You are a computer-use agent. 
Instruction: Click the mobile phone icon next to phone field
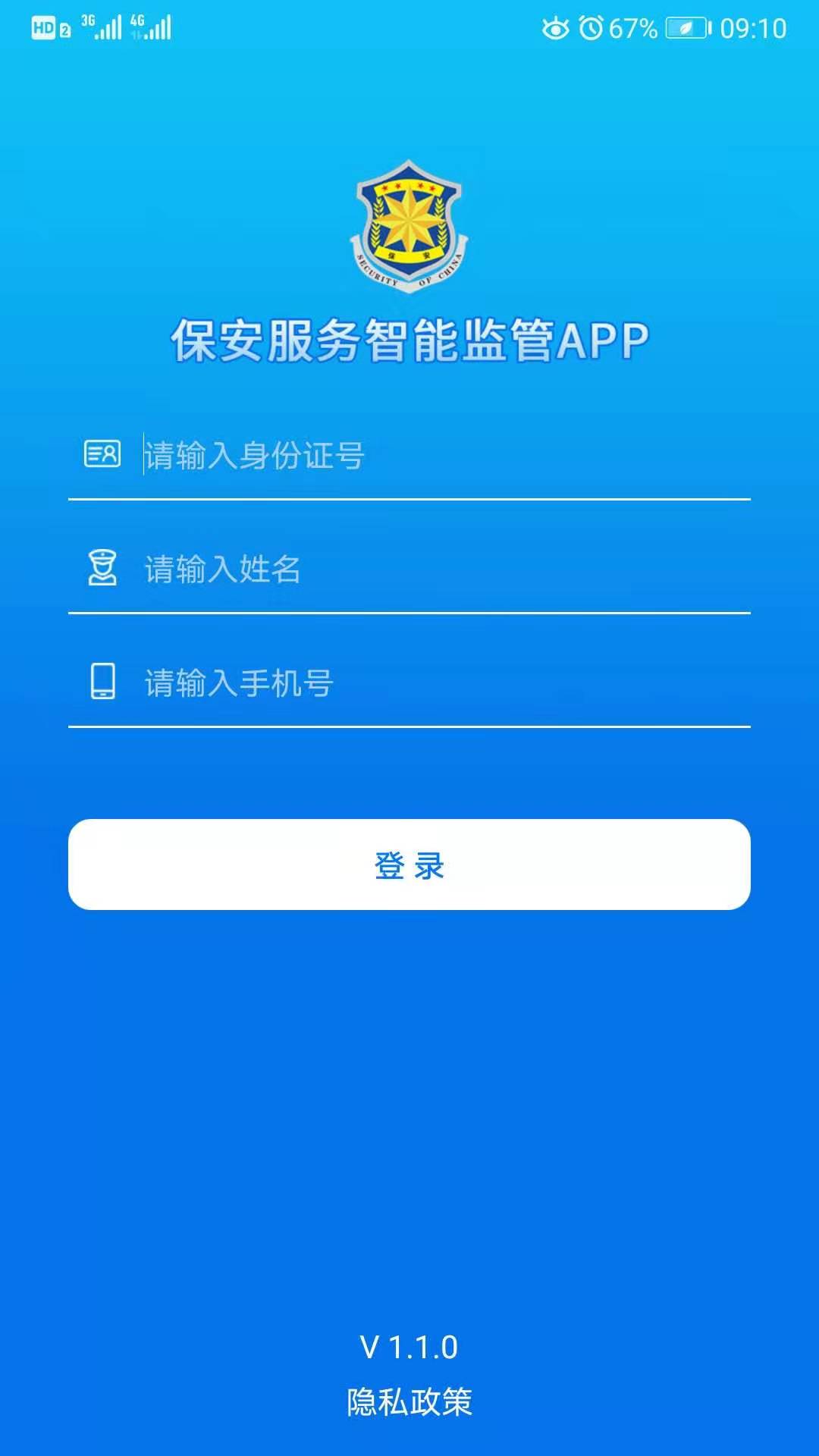(x=102, y=682)
